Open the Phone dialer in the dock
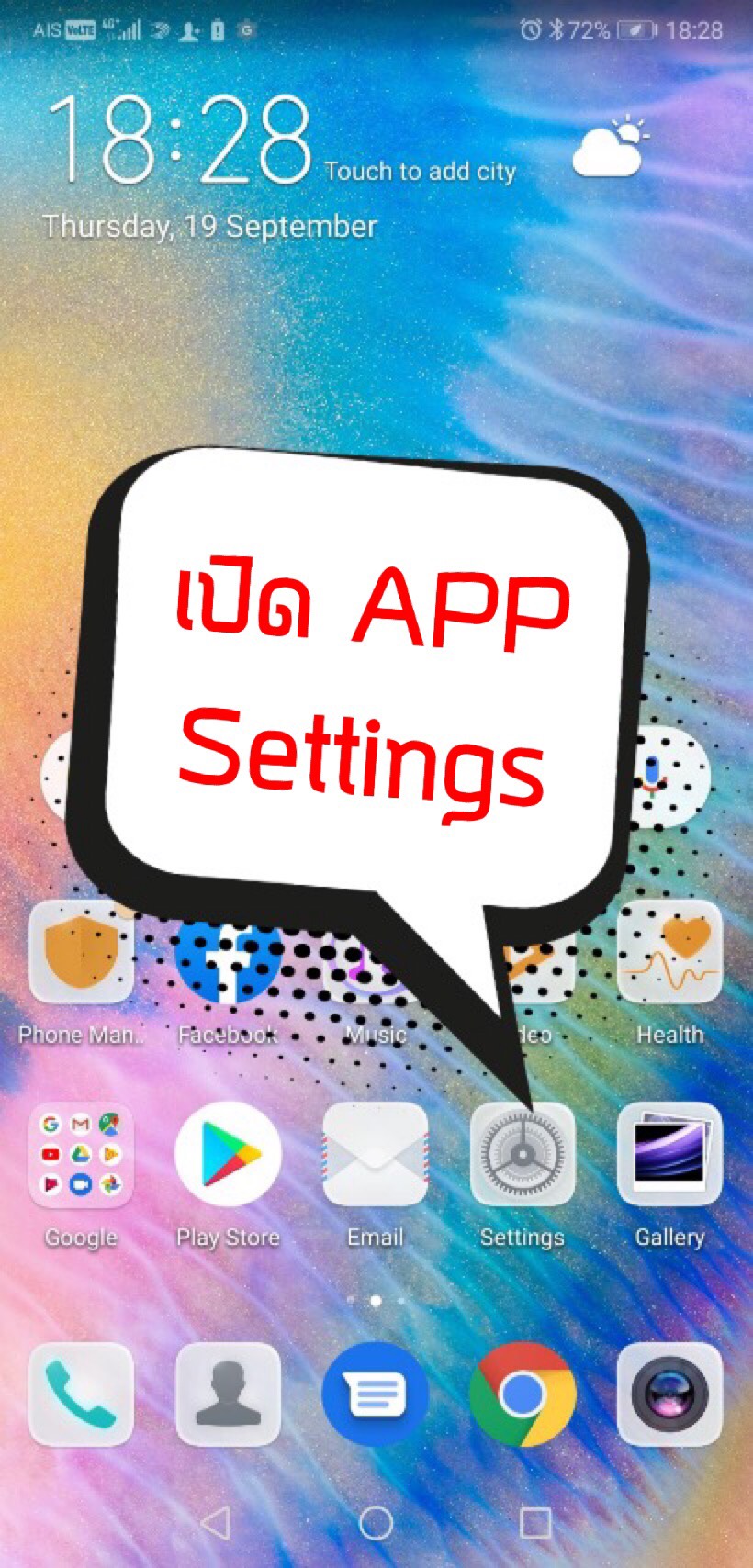The height and width of the screenshot is (1568, 753). tap(81, 1394)
